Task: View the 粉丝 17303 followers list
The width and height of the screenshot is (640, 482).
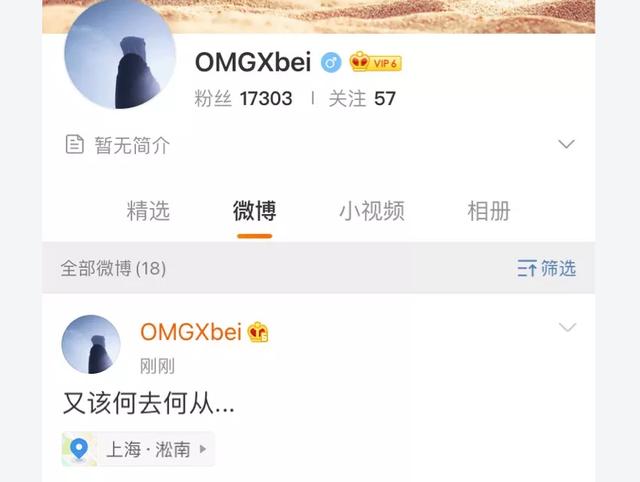Action: pos(242,99)
